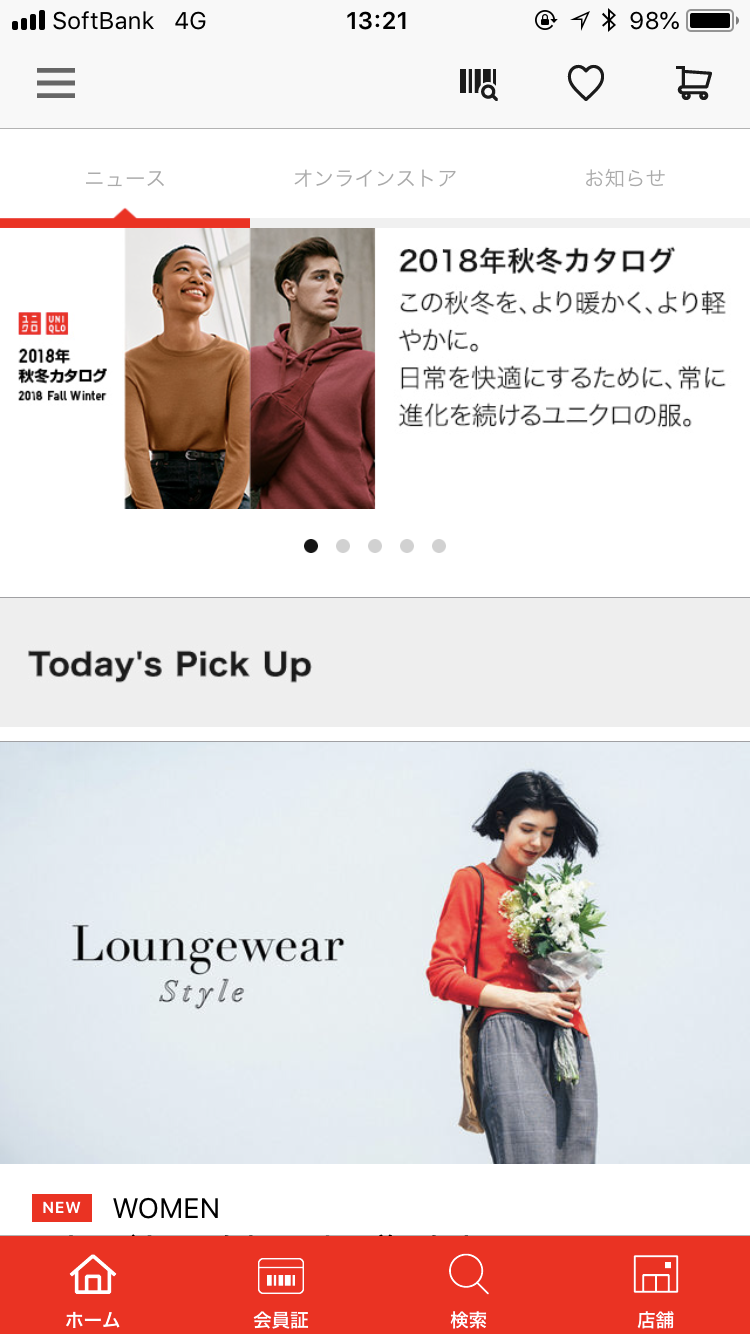Image resolution: width=750 pixels, height=1334 pixels.
Task: Open the 2018年秋冬カタログ banner
Action: [375, 368]
